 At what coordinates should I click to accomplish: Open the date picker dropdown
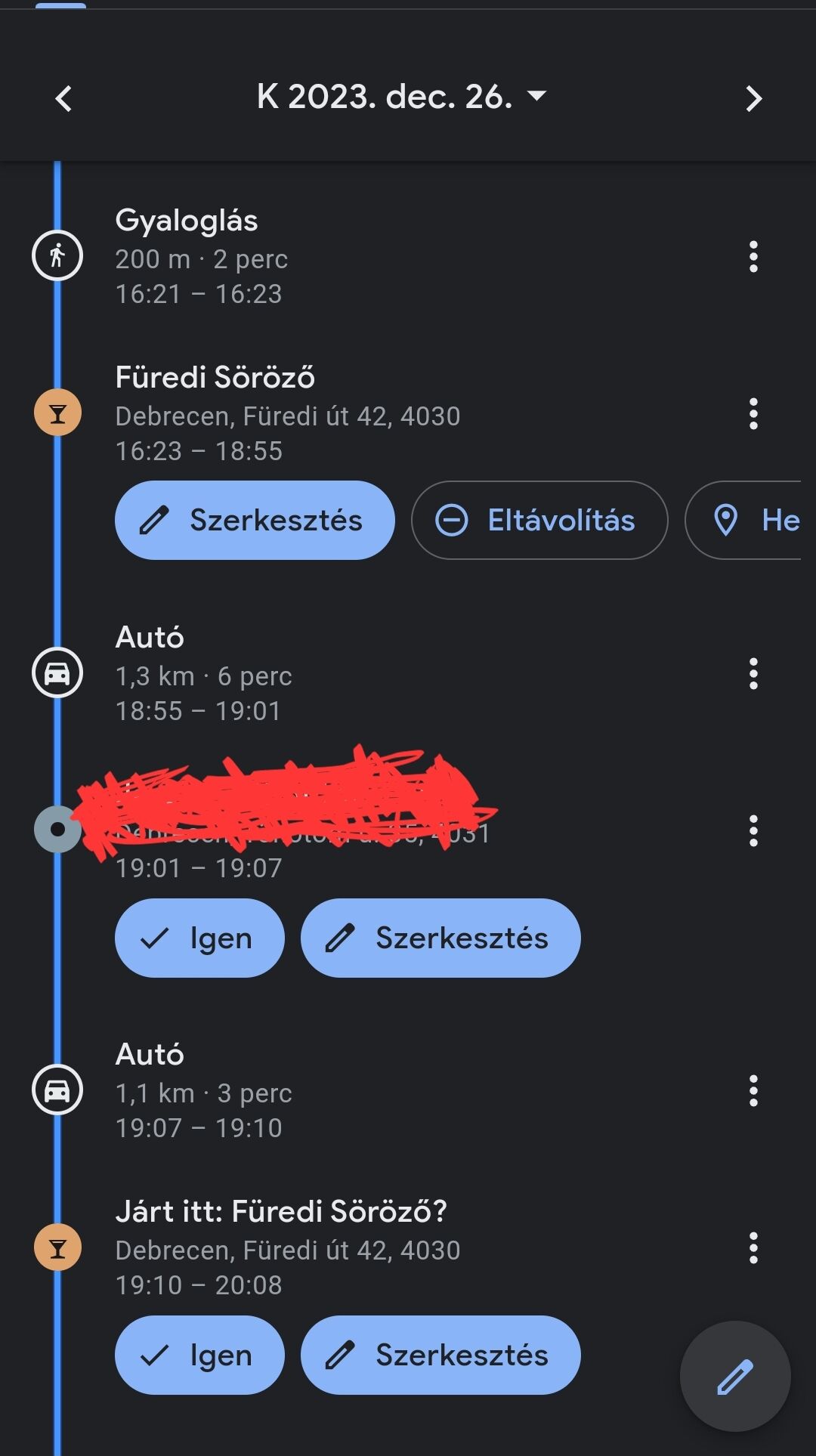click(401, 97)
